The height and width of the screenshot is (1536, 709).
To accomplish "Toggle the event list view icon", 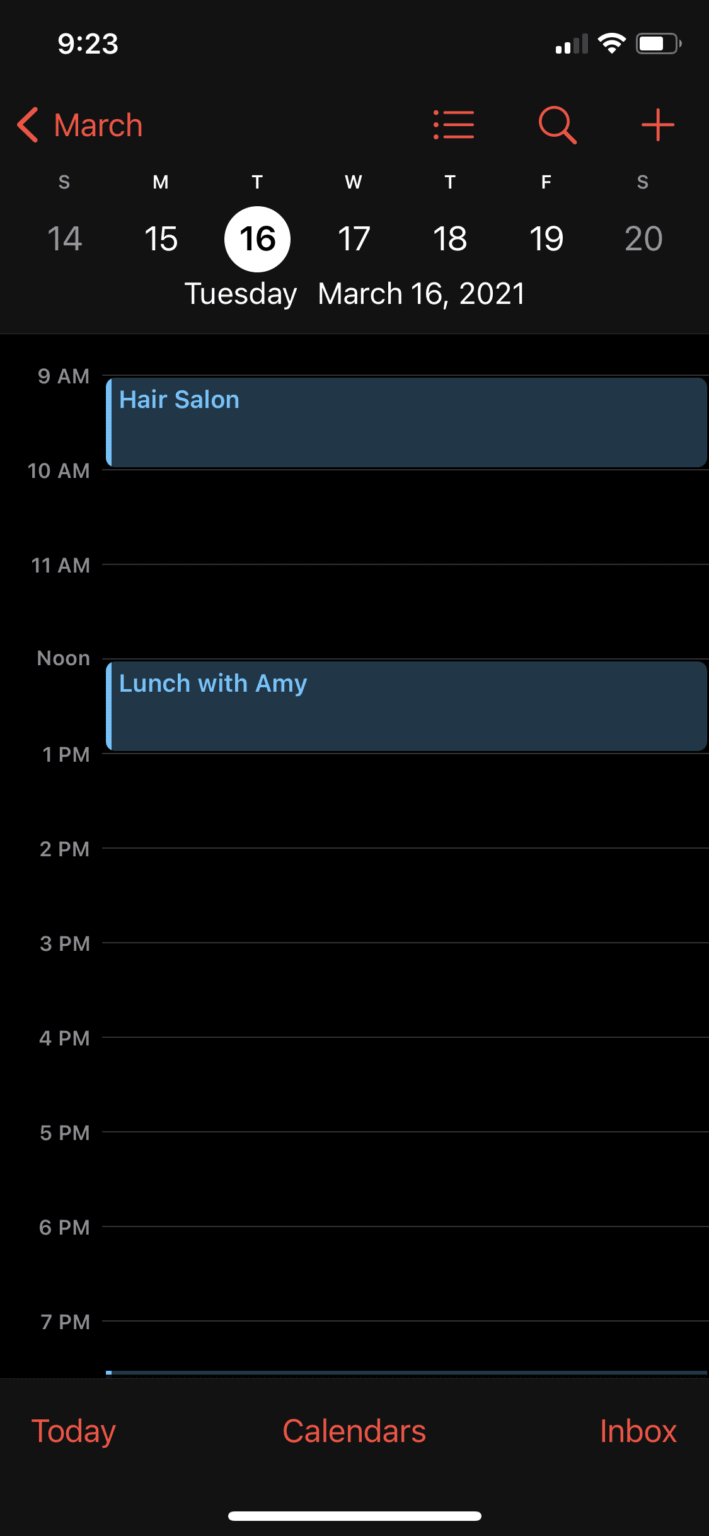I will pyautogui.click(x=453, y=125).
